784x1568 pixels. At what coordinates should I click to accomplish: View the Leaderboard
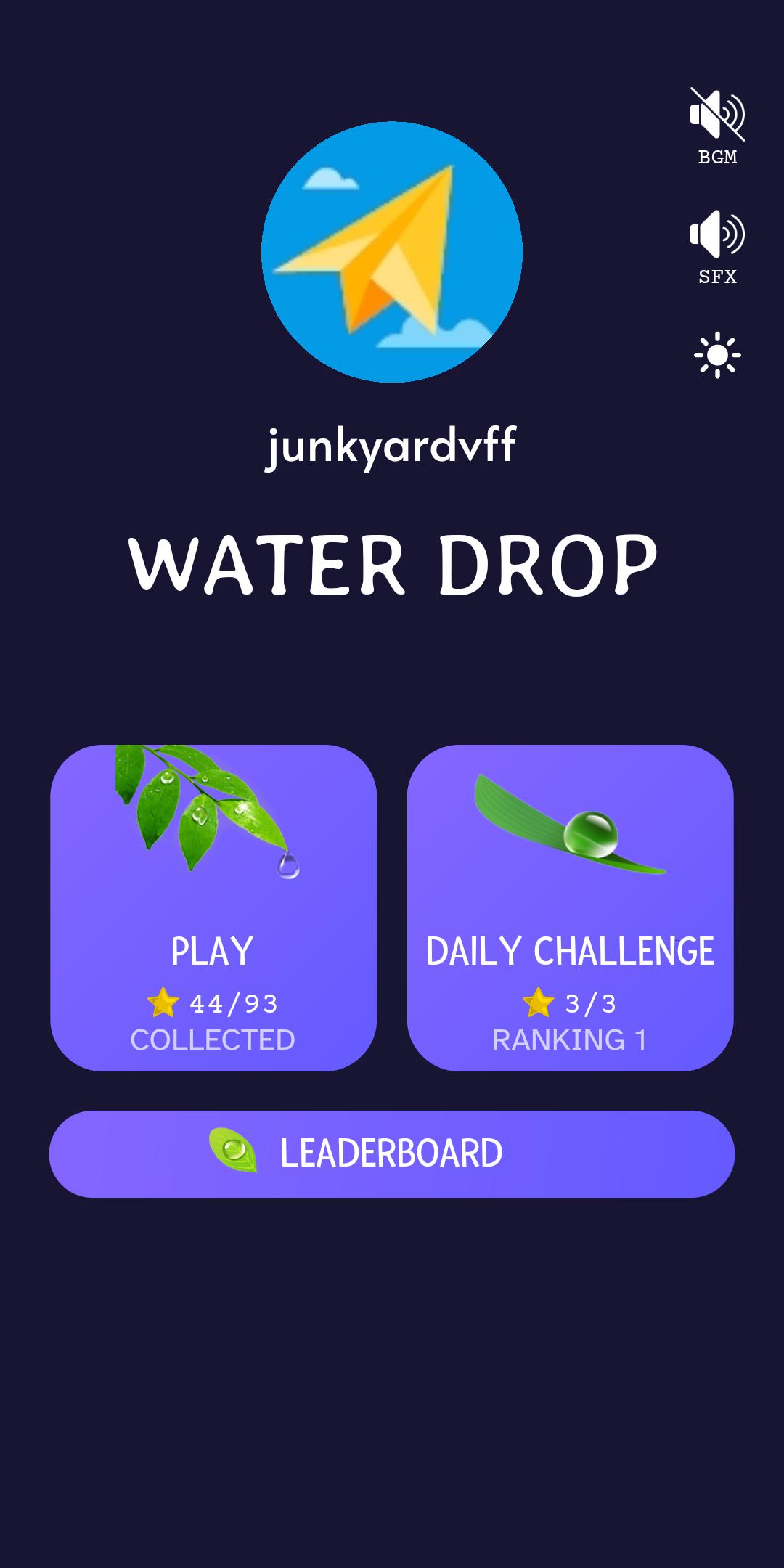pyautogui.click(x=392, y=1153)
